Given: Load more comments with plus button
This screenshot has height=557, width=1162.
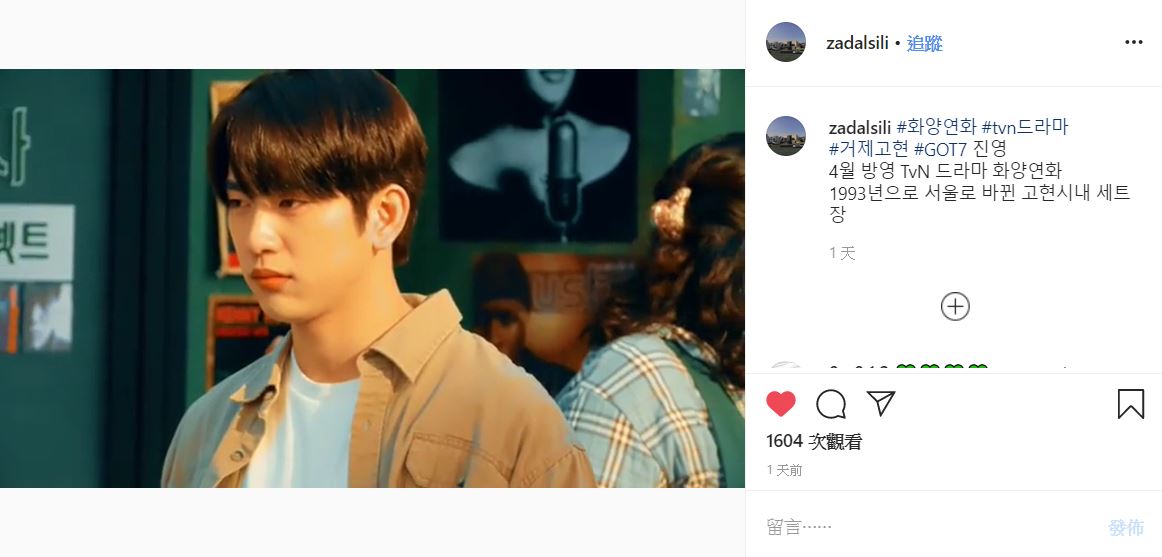Looking at the screenshot, I should [955, 306].
